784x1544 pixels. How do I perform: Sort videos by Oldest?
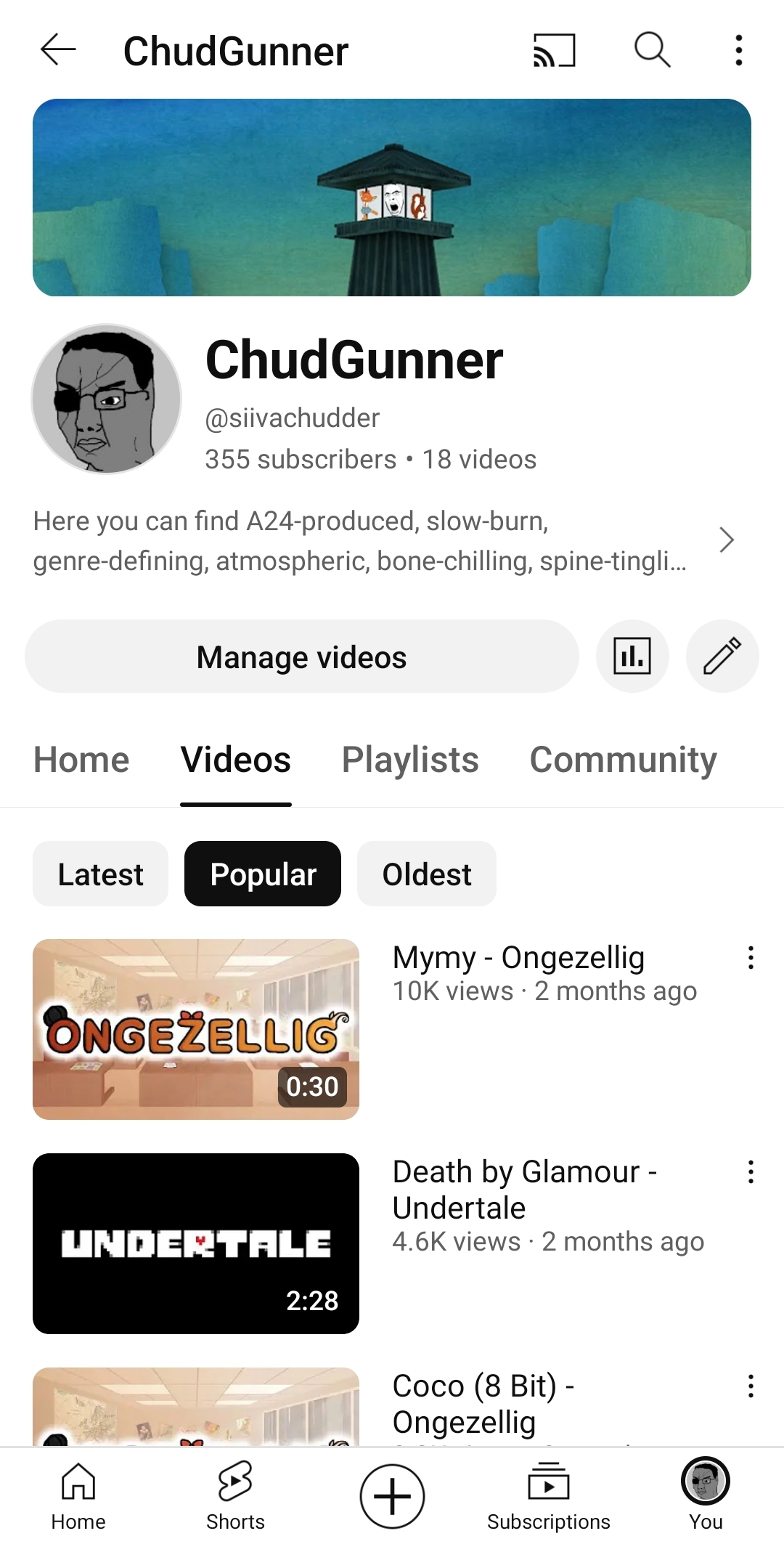pos(427,874)
